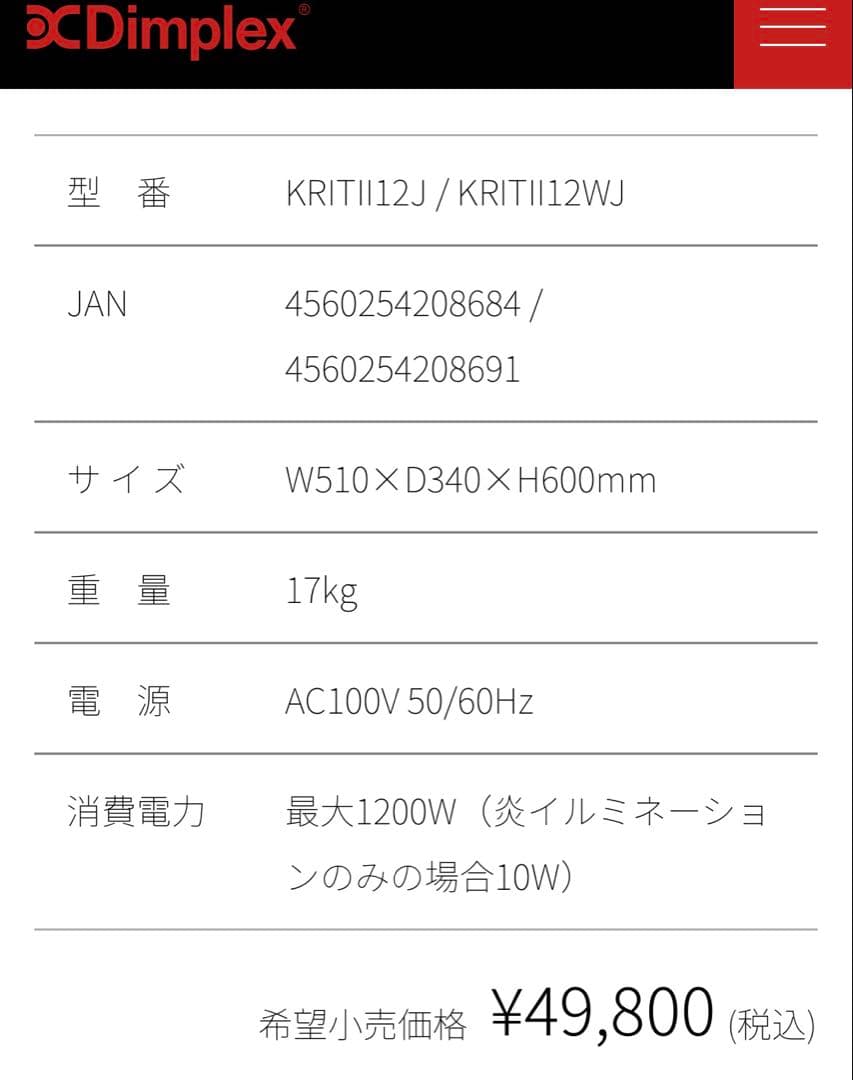Click the bottom line of the hamburger icon
The width and height of the screenshot is (853, 1080).
[x=791, y=44]
